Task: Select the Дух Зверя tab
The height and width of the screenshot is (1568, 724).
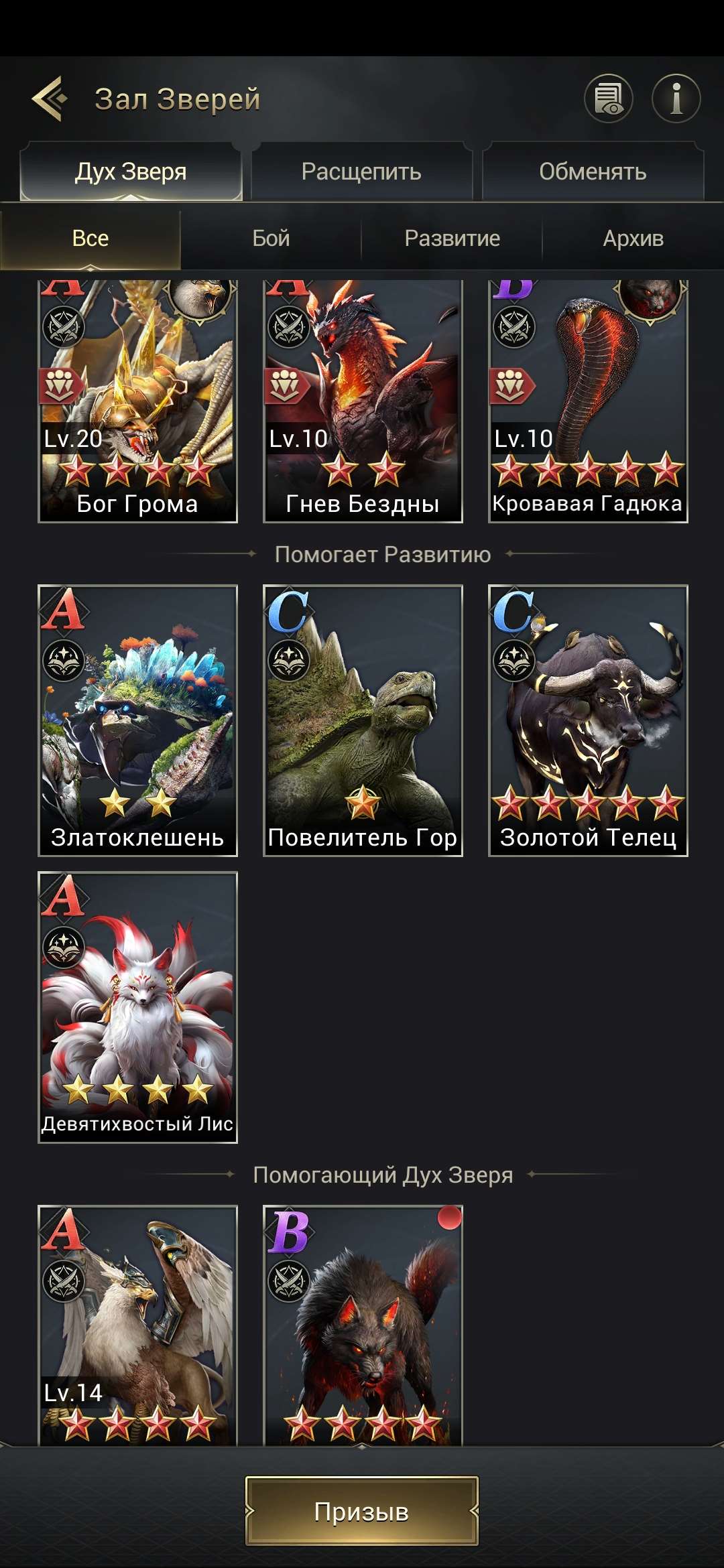Action: point(131,172)
